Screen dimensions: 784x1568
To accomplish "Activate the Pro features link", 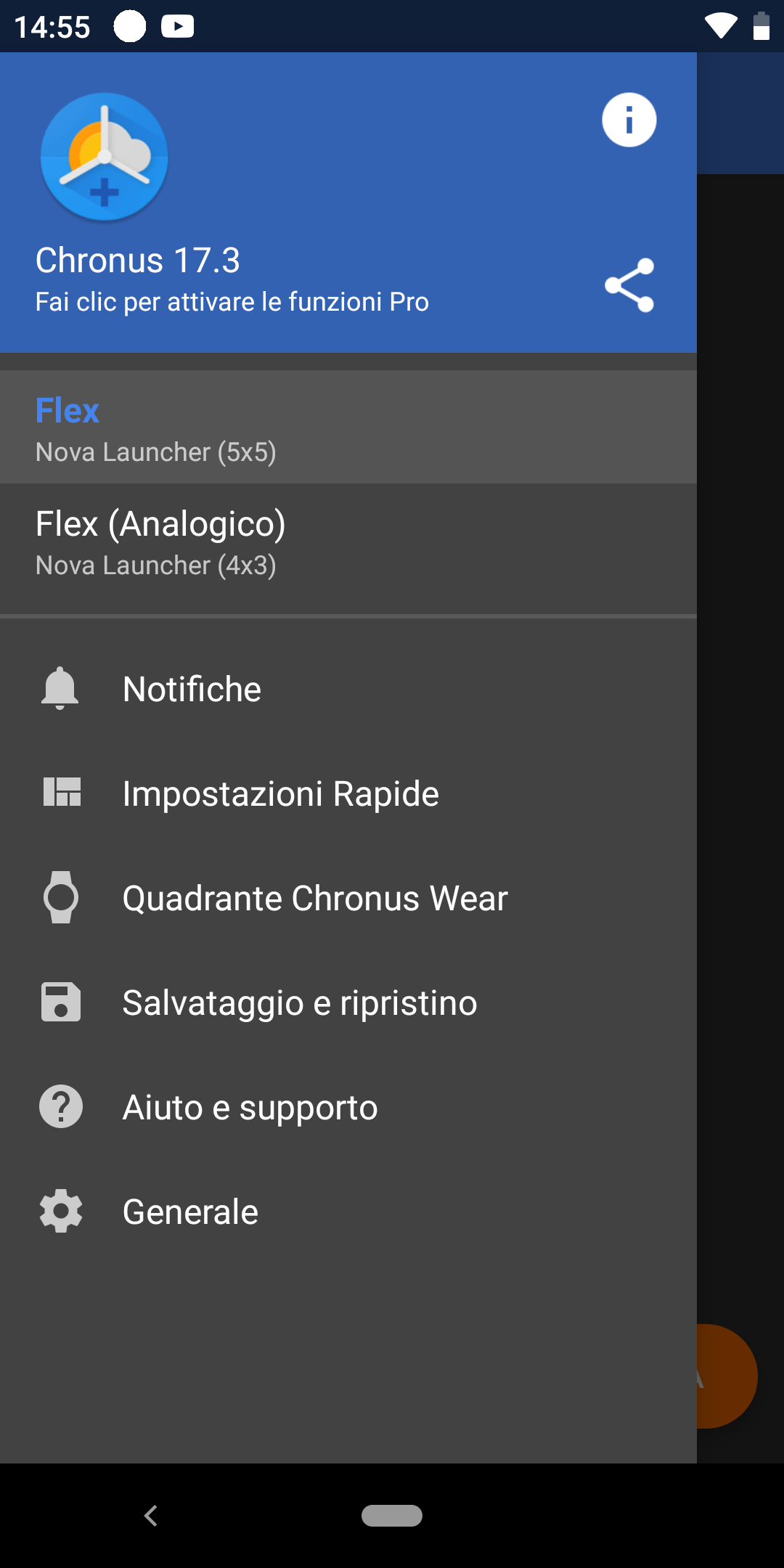I will click(232, 302).
